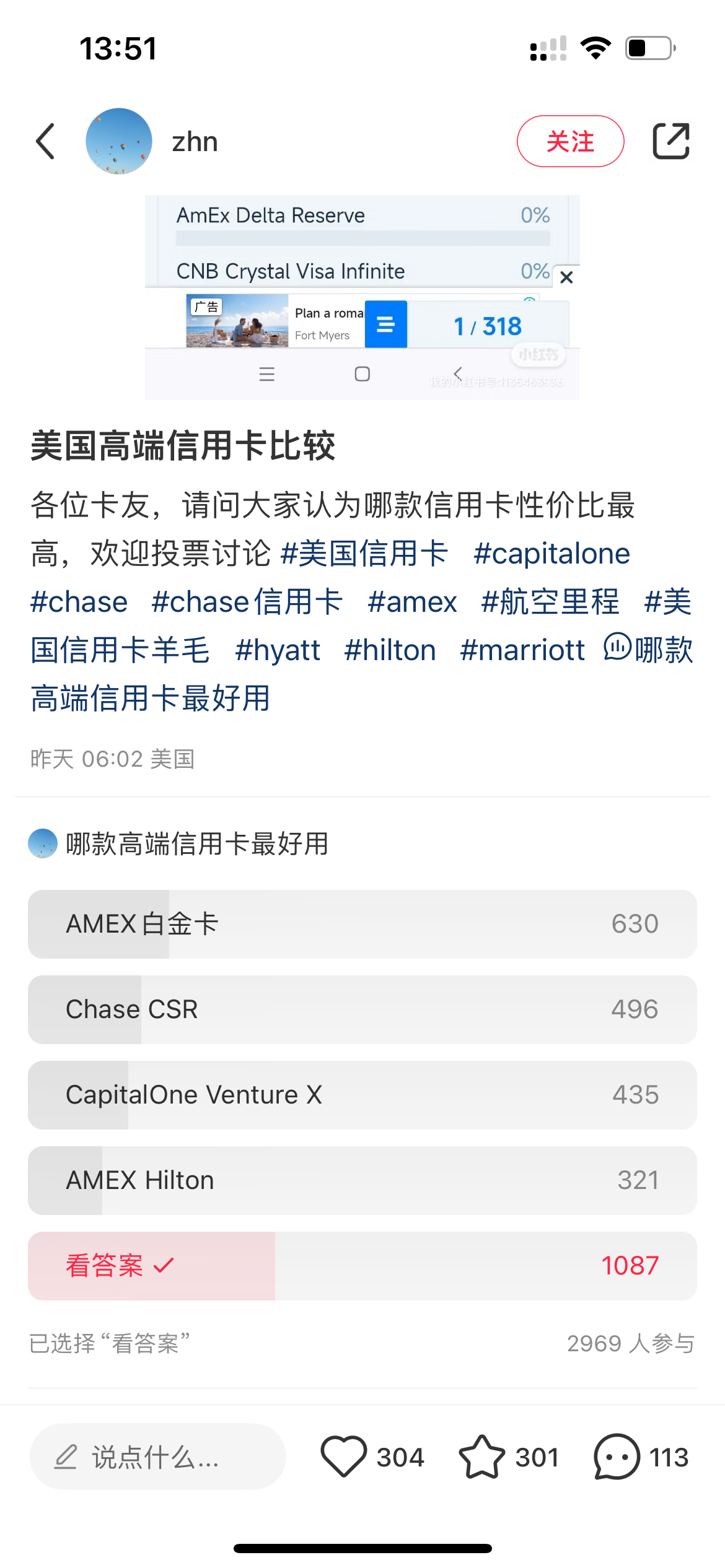This screenshot has height=1568, width=725.
Task: Save the post with the star icon
Action: [481, 1457]
